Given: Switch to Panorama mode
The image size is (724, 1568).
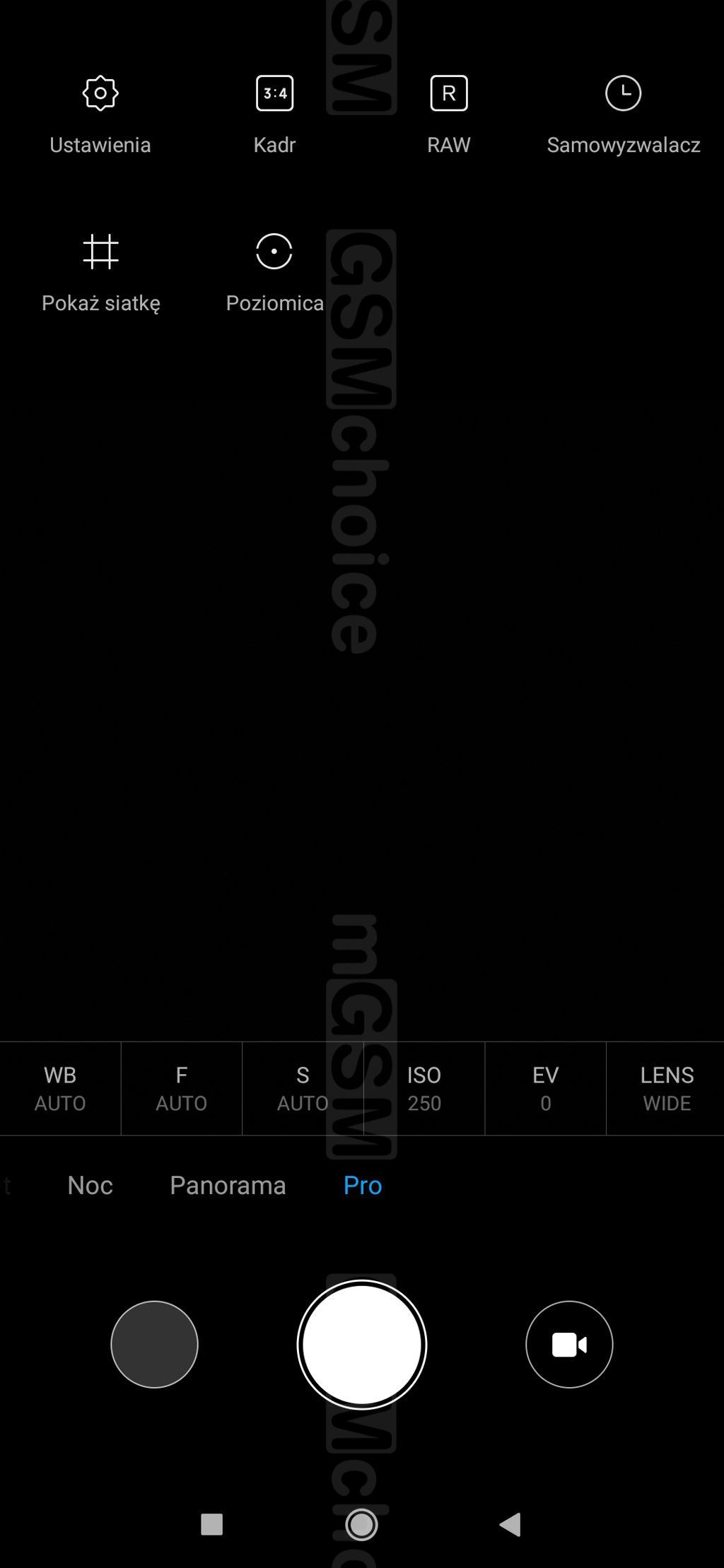Looking at the screenshot, I should [x=228, y=1185].
